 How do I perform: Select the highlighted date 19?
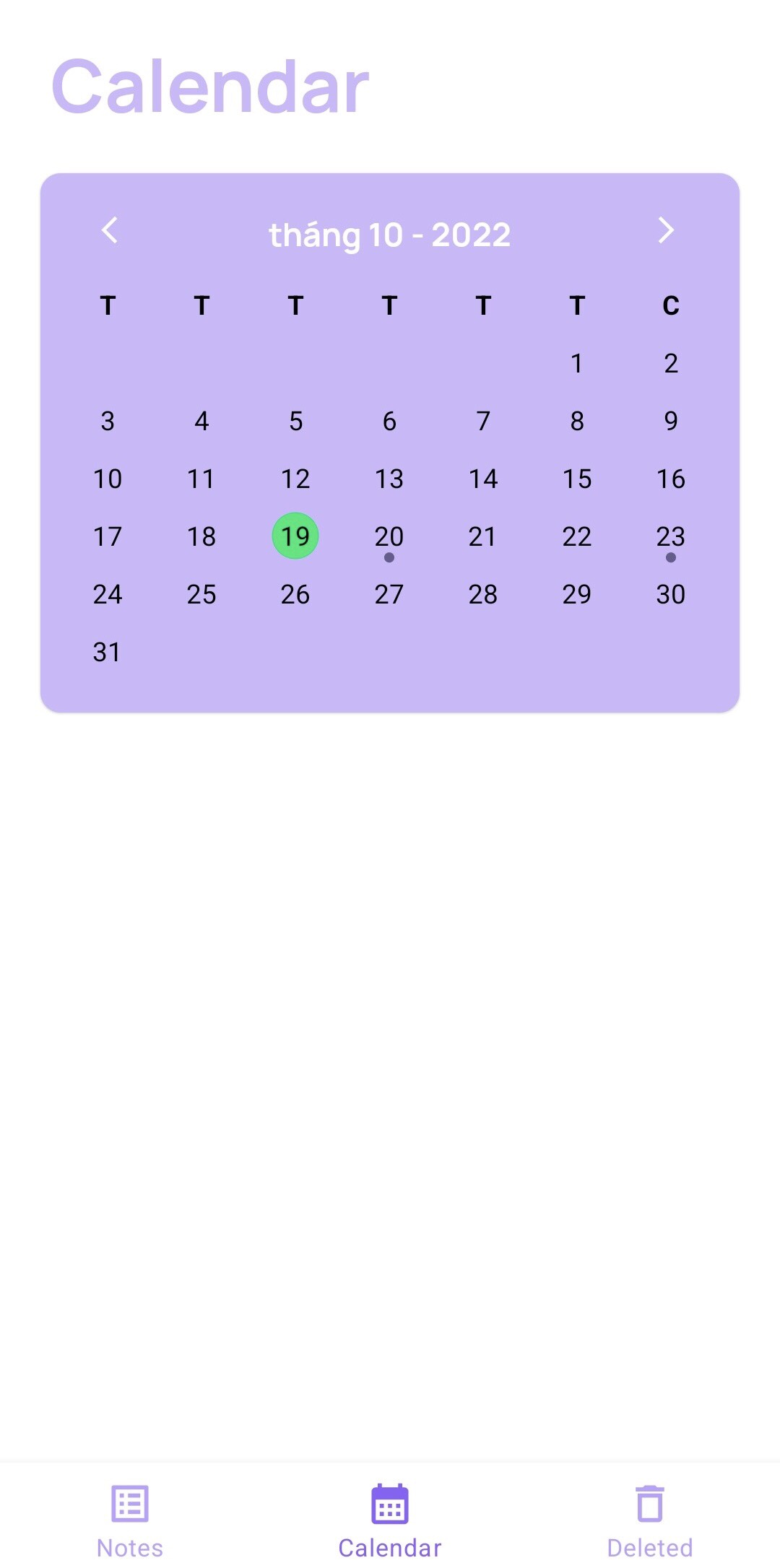(x=295, y=536)
